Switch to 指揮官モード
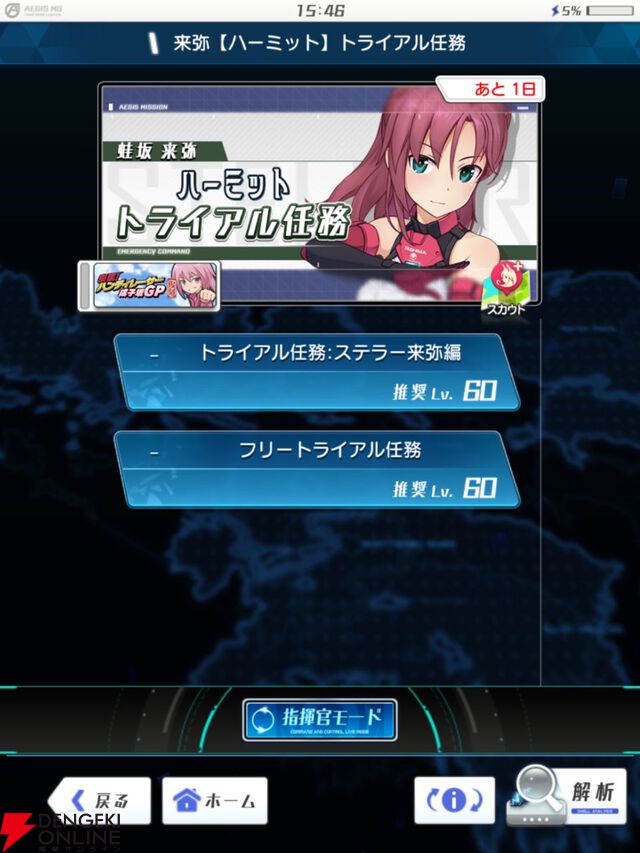 (x=320, y=719)
